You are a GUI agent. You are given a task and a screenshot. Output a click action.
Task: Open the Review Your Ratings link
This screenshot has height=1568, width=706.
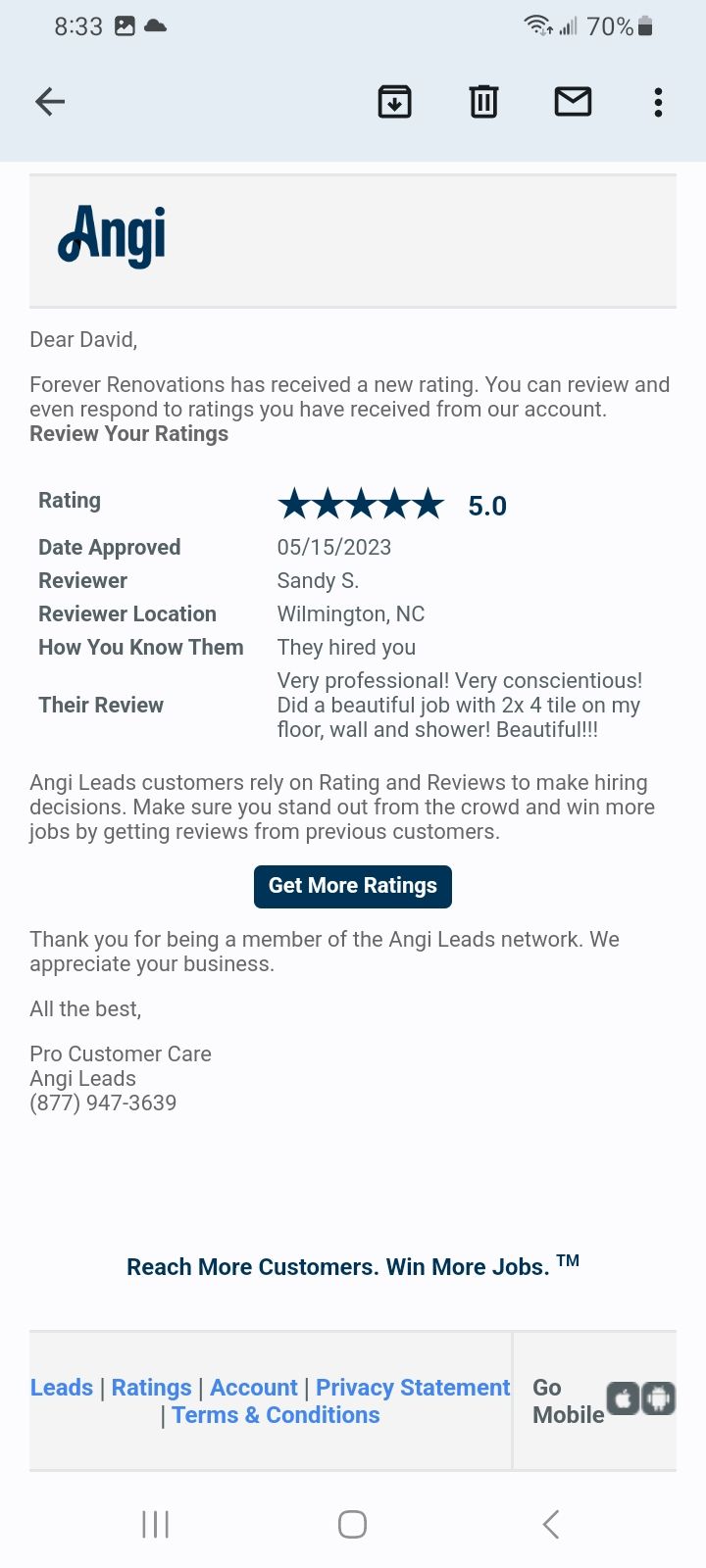[x=128, y=434]
